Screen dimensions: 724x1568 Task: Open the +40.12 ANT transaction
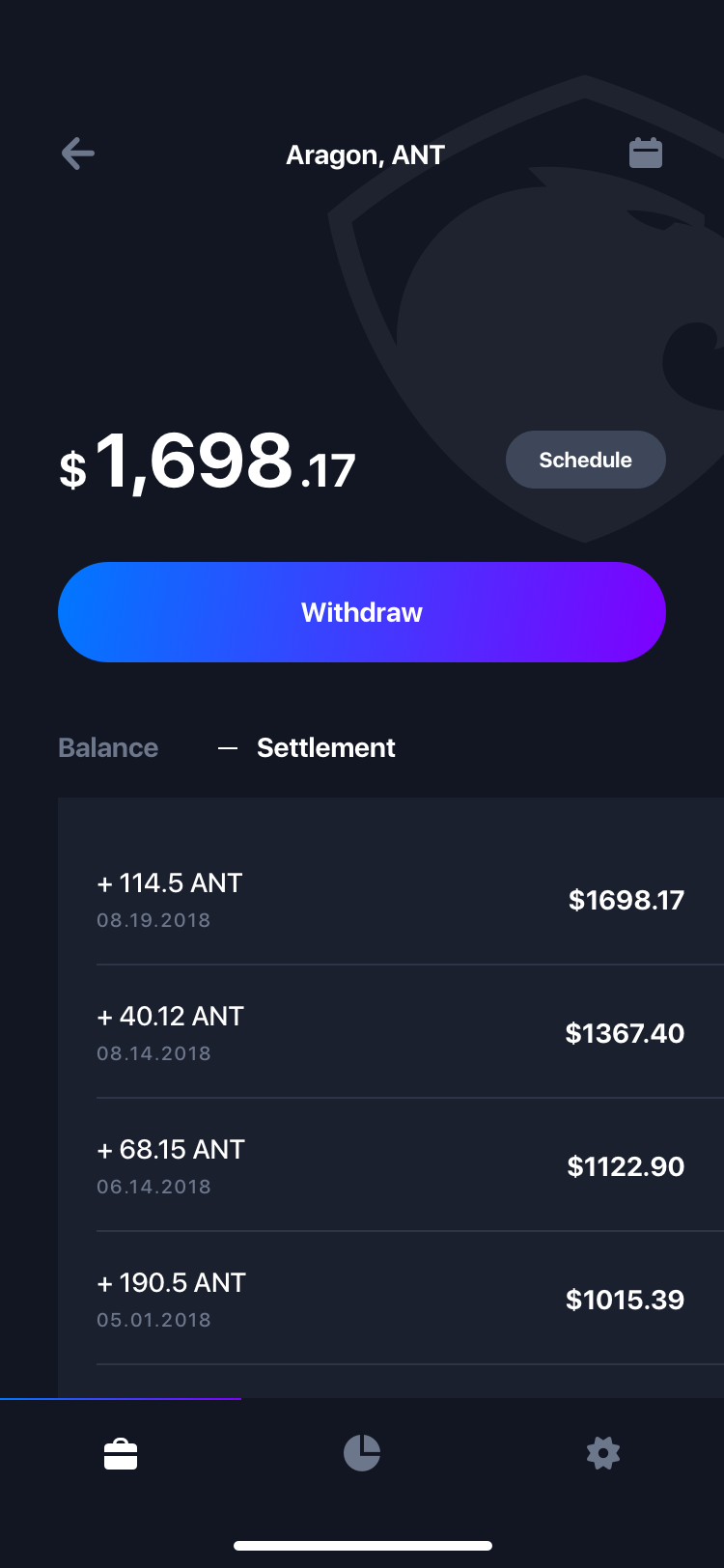(391, 1032)
